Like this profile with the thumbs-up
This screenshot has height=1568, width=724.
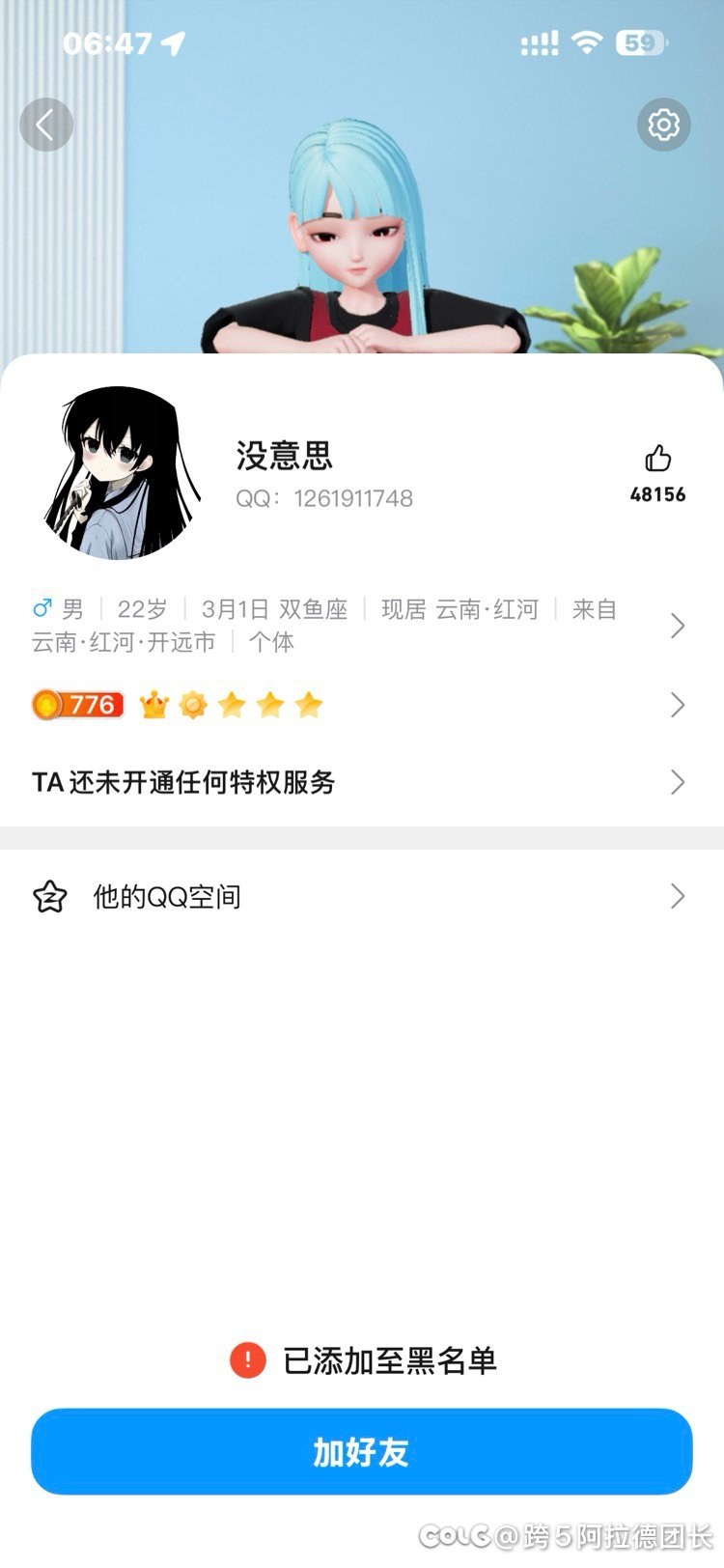tap(658, 460)
